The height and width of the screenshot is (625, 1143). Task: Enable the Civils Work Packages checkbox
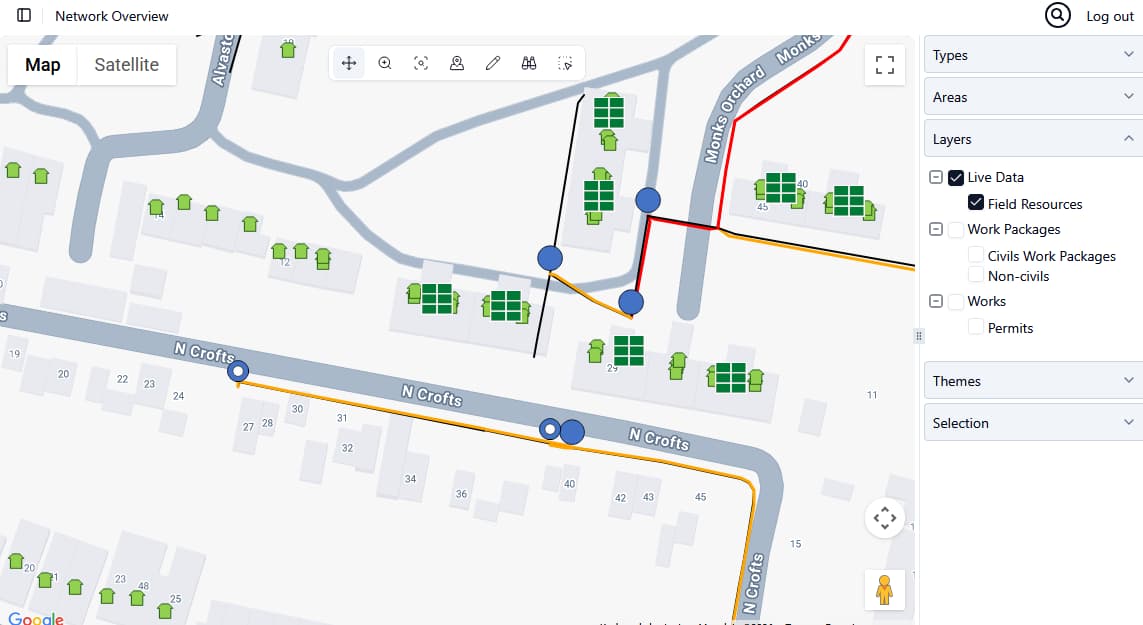pyautogui.click(x=976, y=256)
